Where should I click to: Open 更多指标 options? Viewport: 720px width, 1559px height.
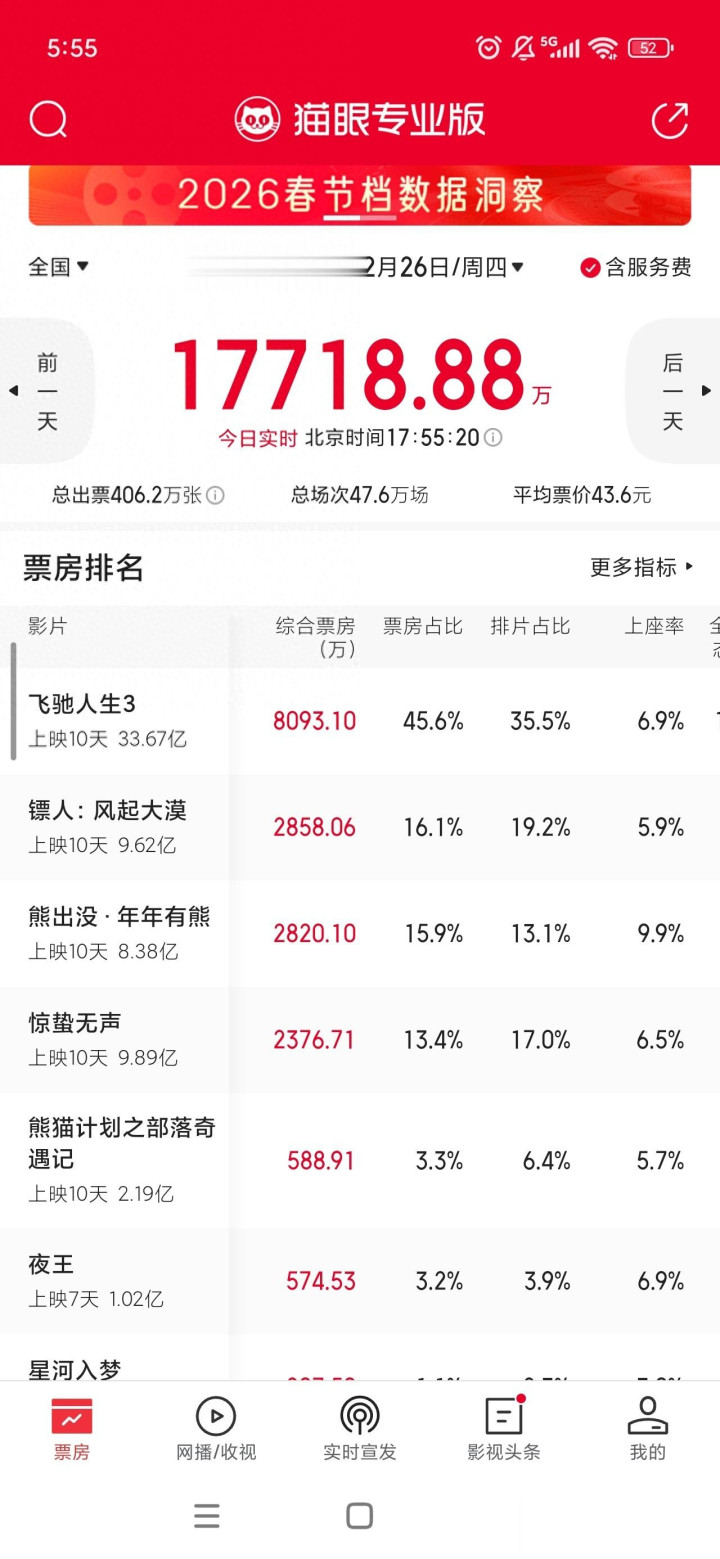tap(642, 568)
